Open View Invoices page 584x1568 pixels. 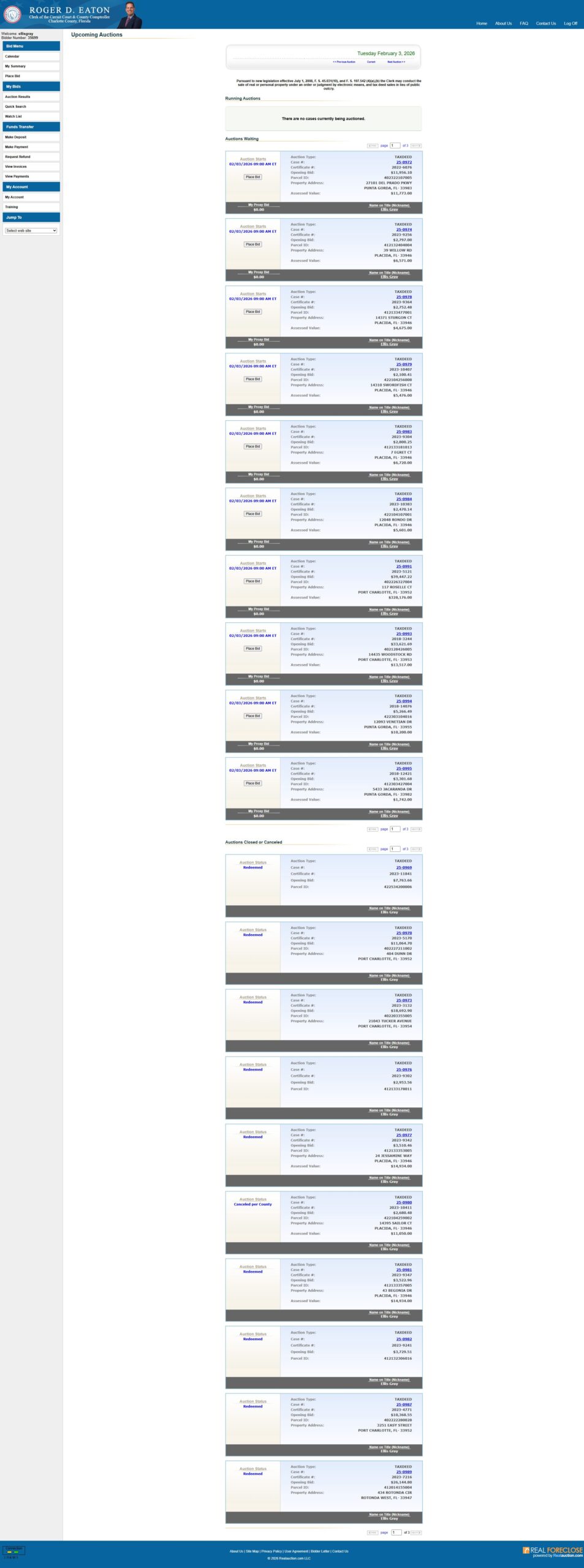tap(16, 167)
